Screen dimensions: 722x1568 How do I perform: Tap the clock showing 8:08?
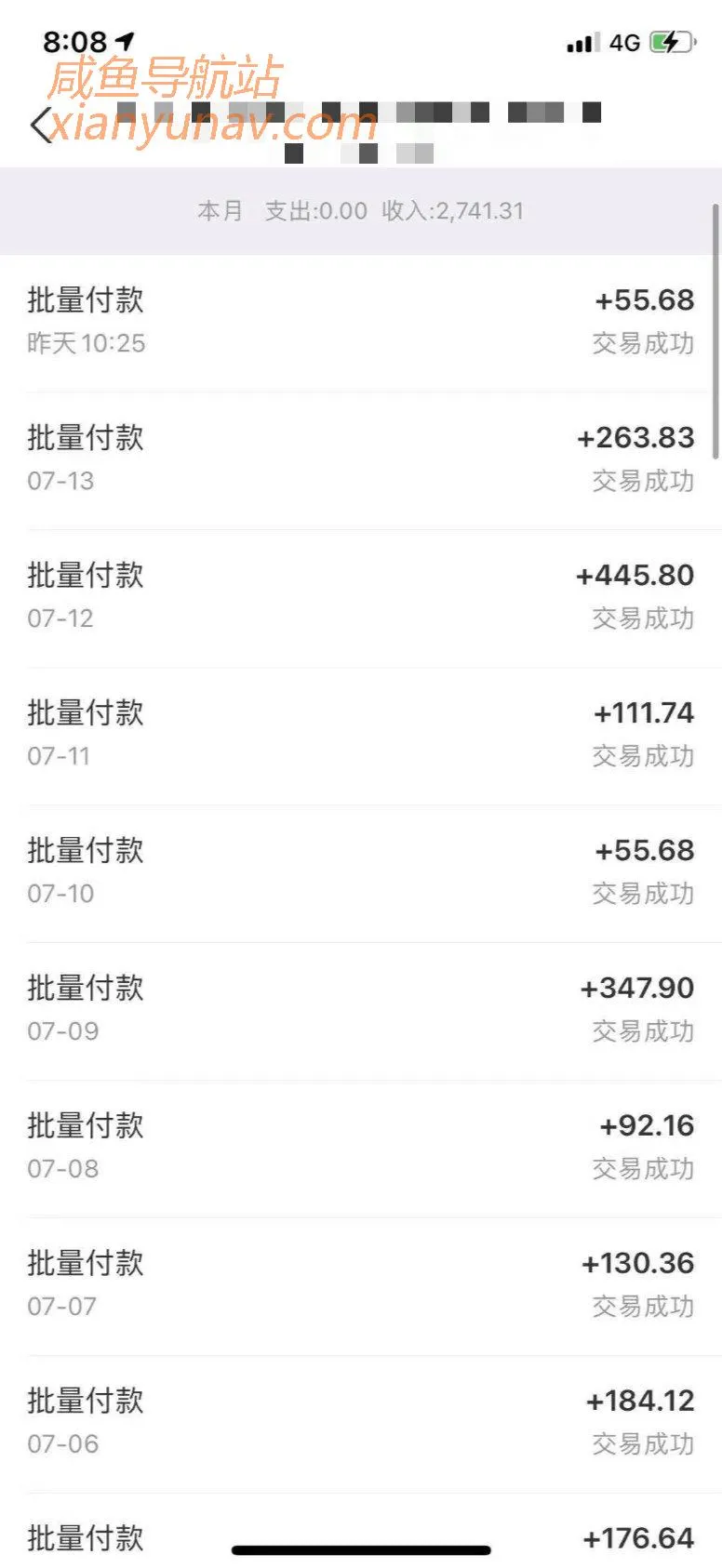pyautogui.click(x=79, y=41)
